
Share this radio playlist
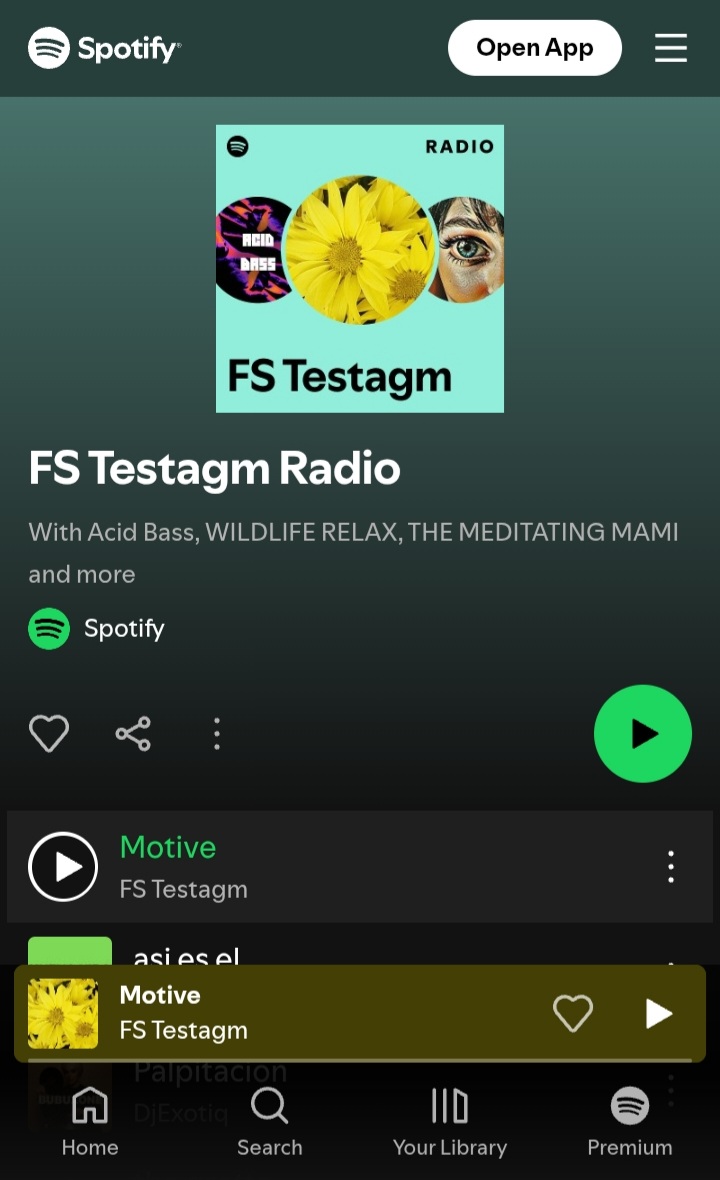pos(133,734)
